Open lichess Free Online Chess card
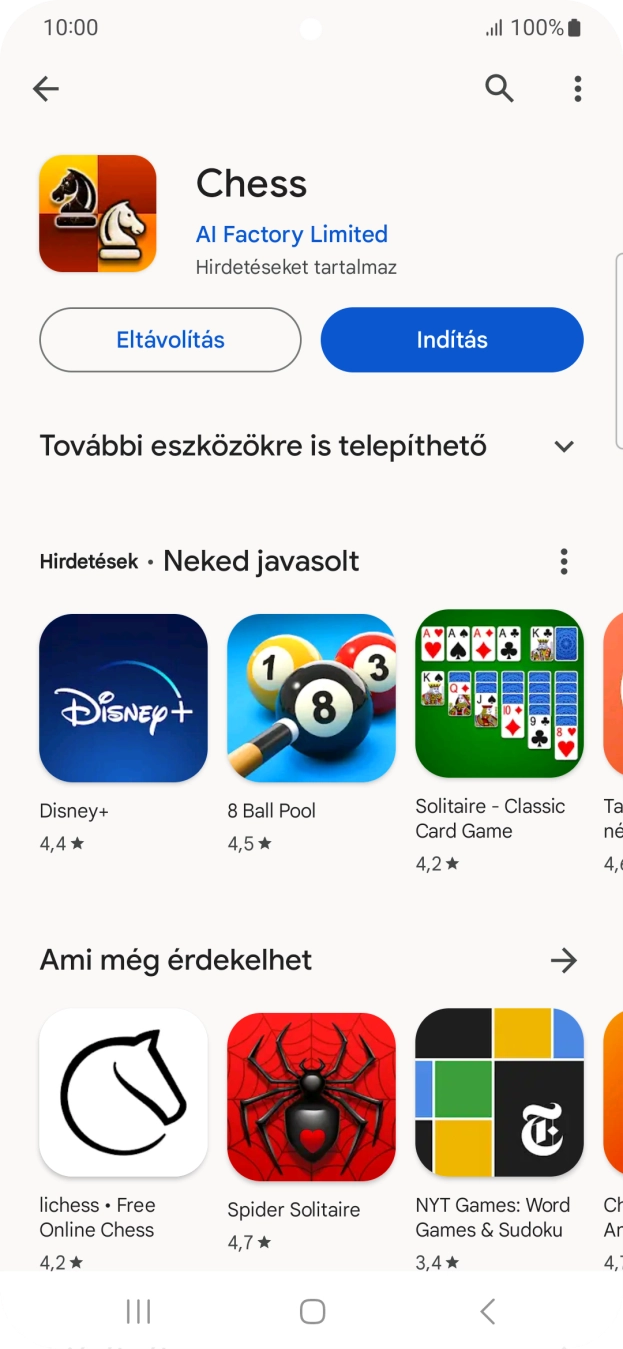The width and height of the screenshot is (623, 1349). click(x=123, y=1093)
